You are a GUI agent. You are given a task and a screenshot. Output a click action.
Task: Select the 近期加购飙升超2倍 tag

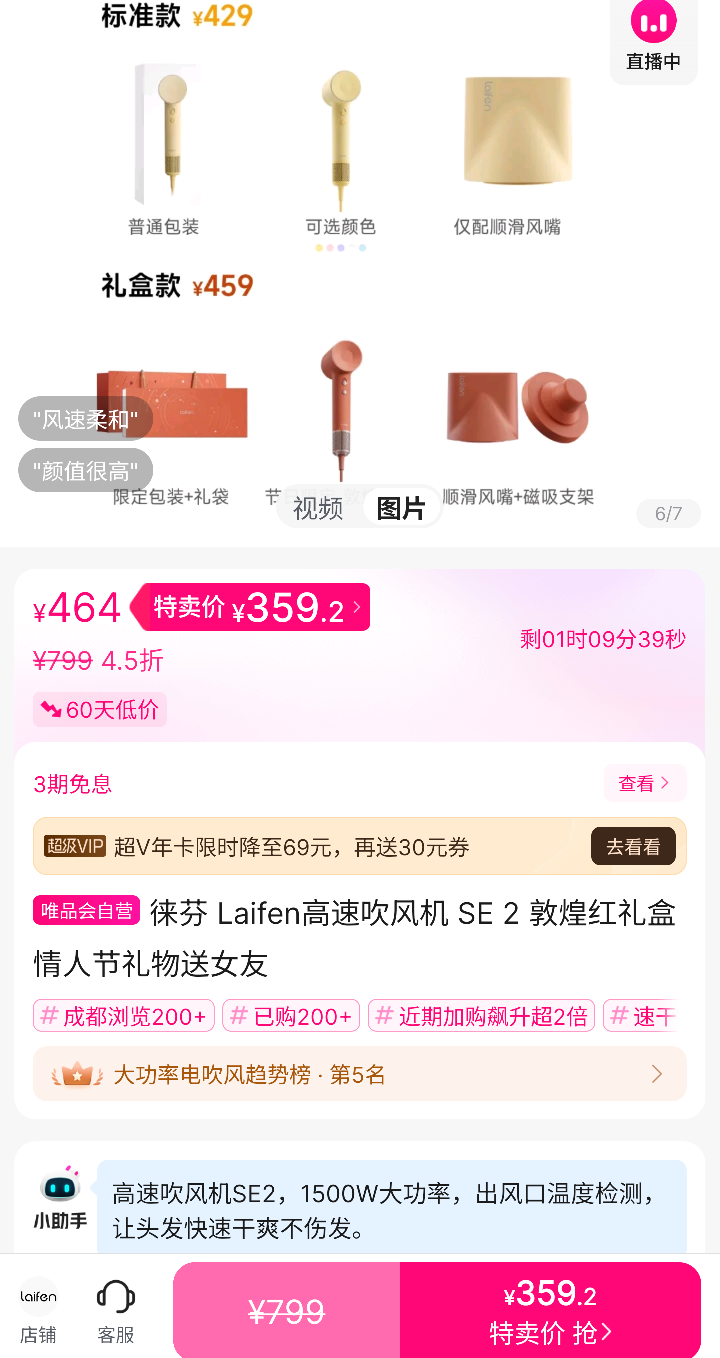tap(481, 1017)
